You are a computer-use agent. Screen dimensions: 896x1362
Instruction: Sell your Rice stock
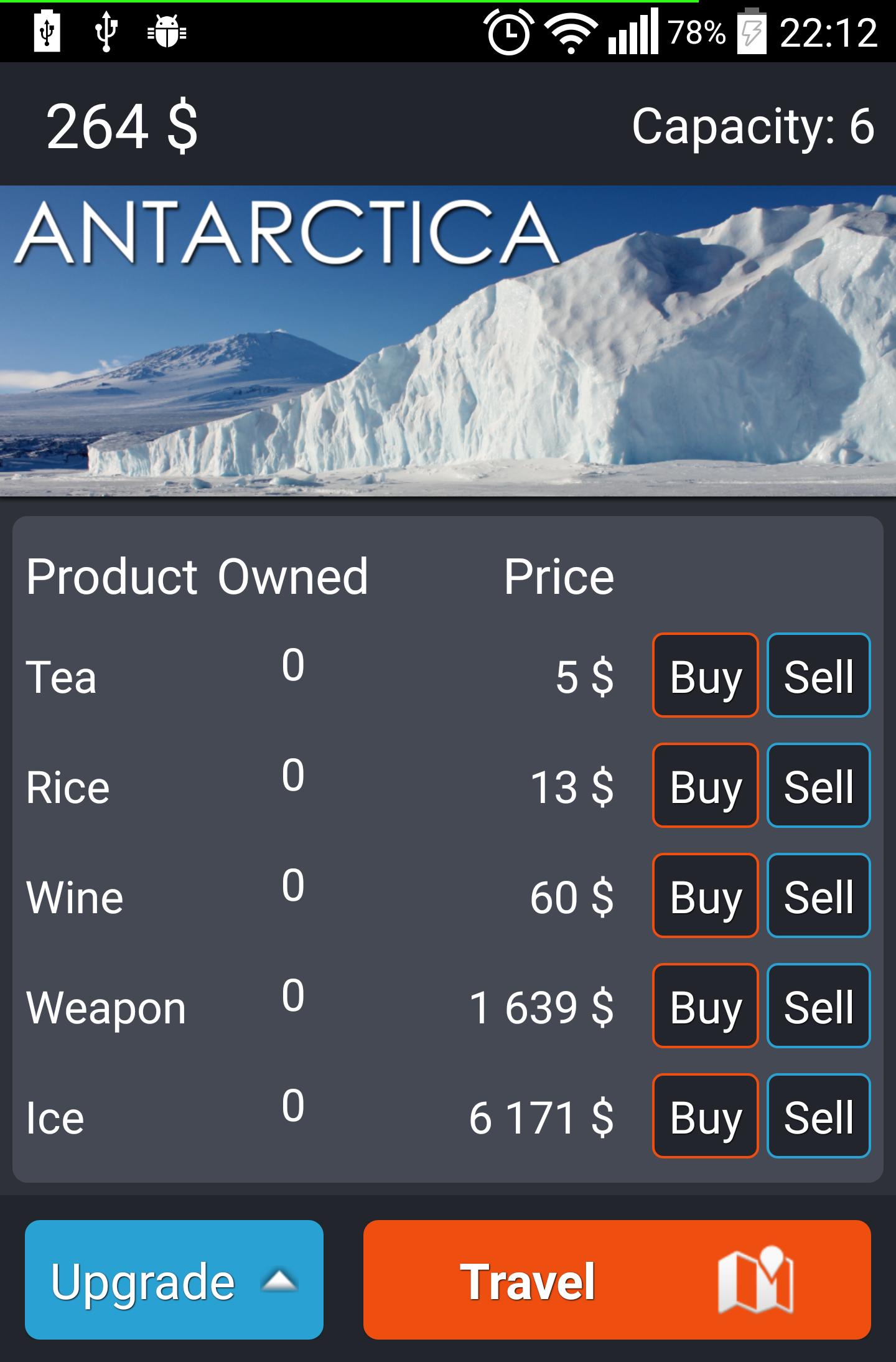coord(818,786)
